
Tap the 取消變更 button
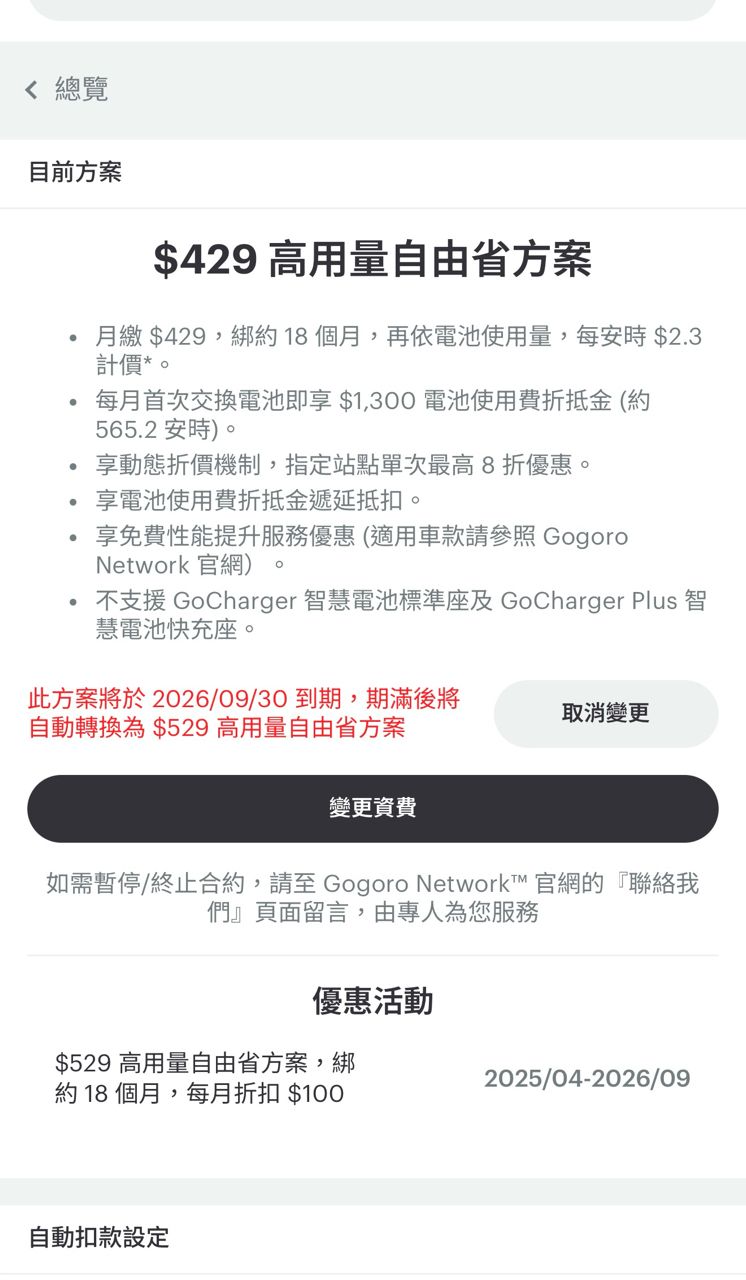click(605, 714)
